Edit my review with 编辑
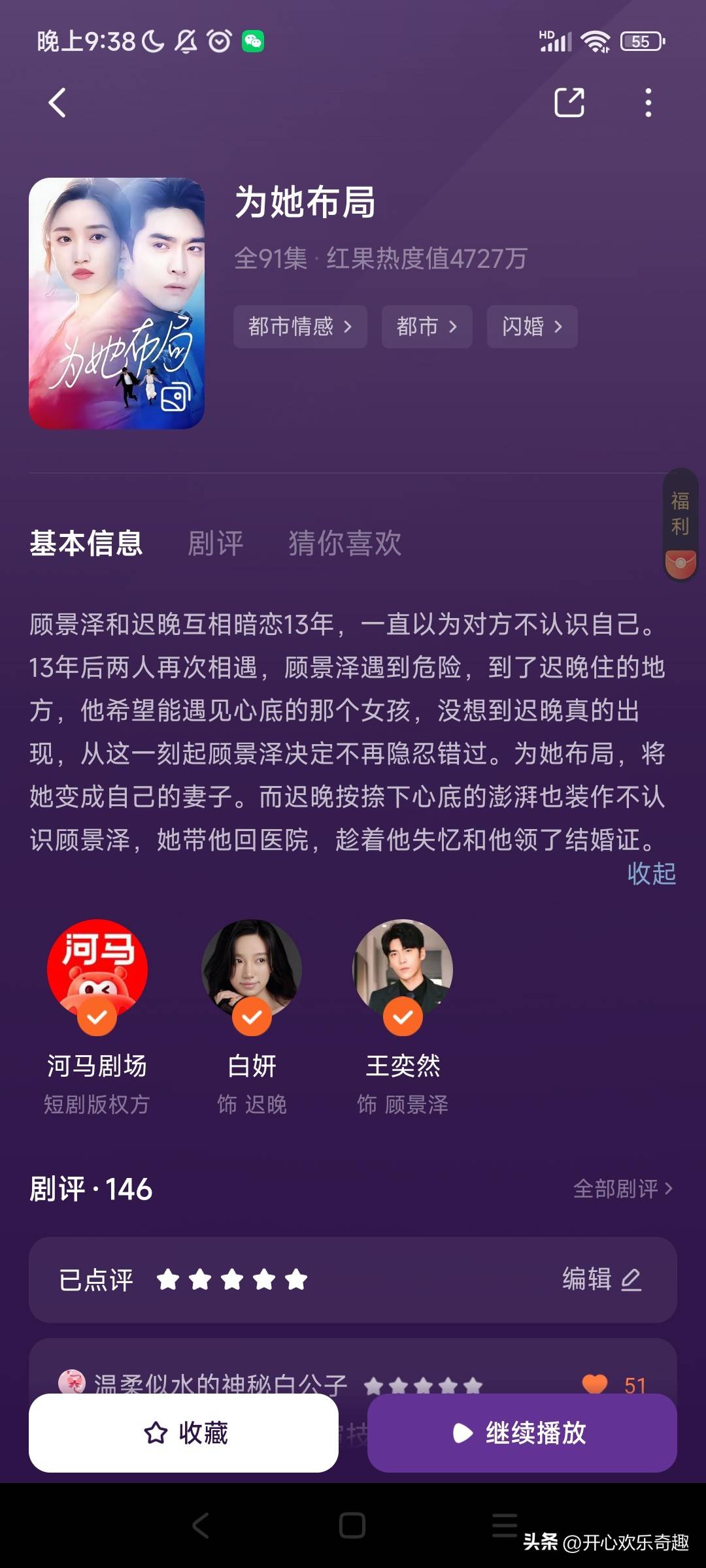Image resolution: width=706 pixels, height=1568 pixels. pos(601,1279)
